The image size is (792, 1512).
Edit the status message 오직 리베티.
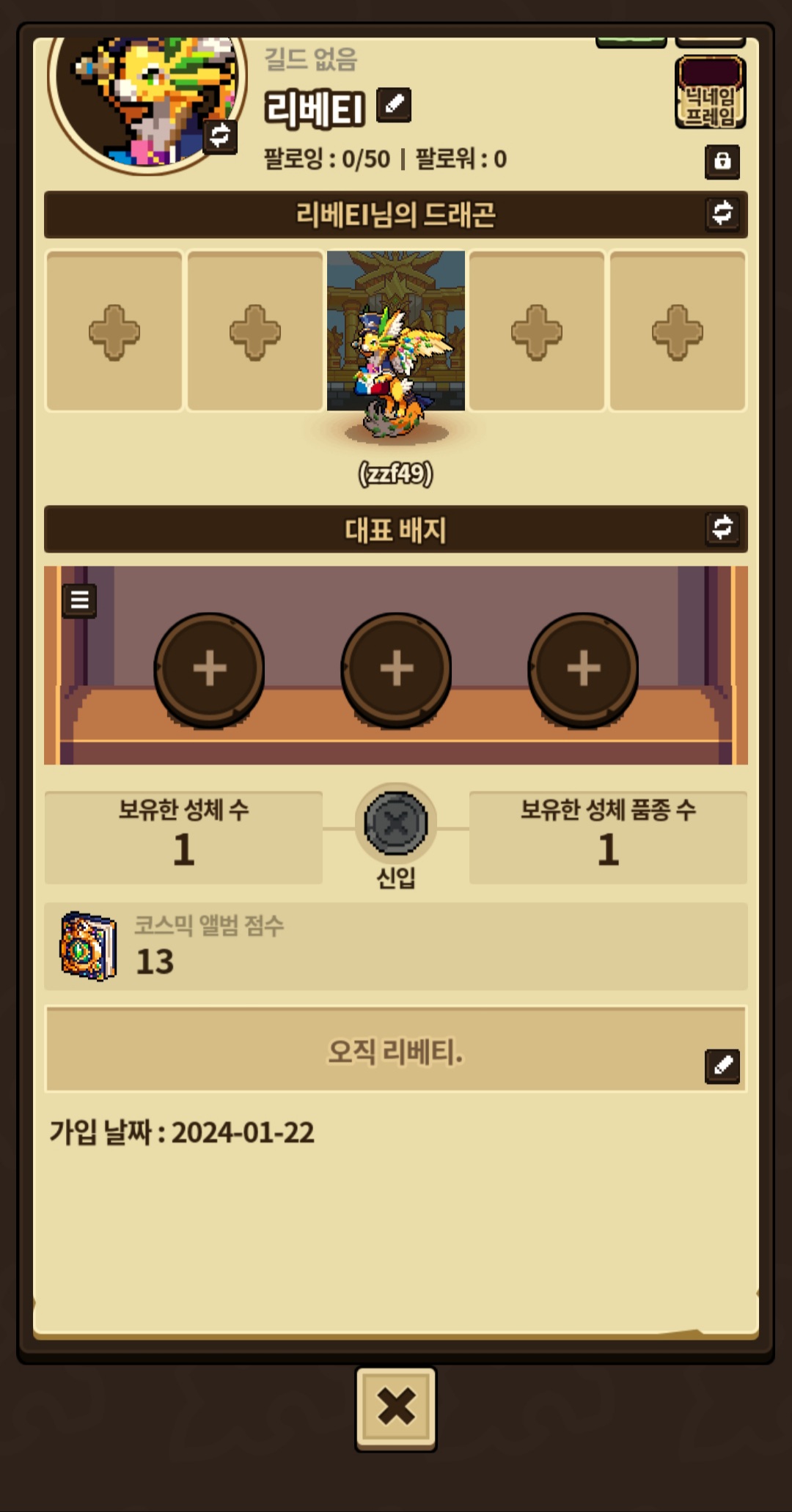(722, 1066)
